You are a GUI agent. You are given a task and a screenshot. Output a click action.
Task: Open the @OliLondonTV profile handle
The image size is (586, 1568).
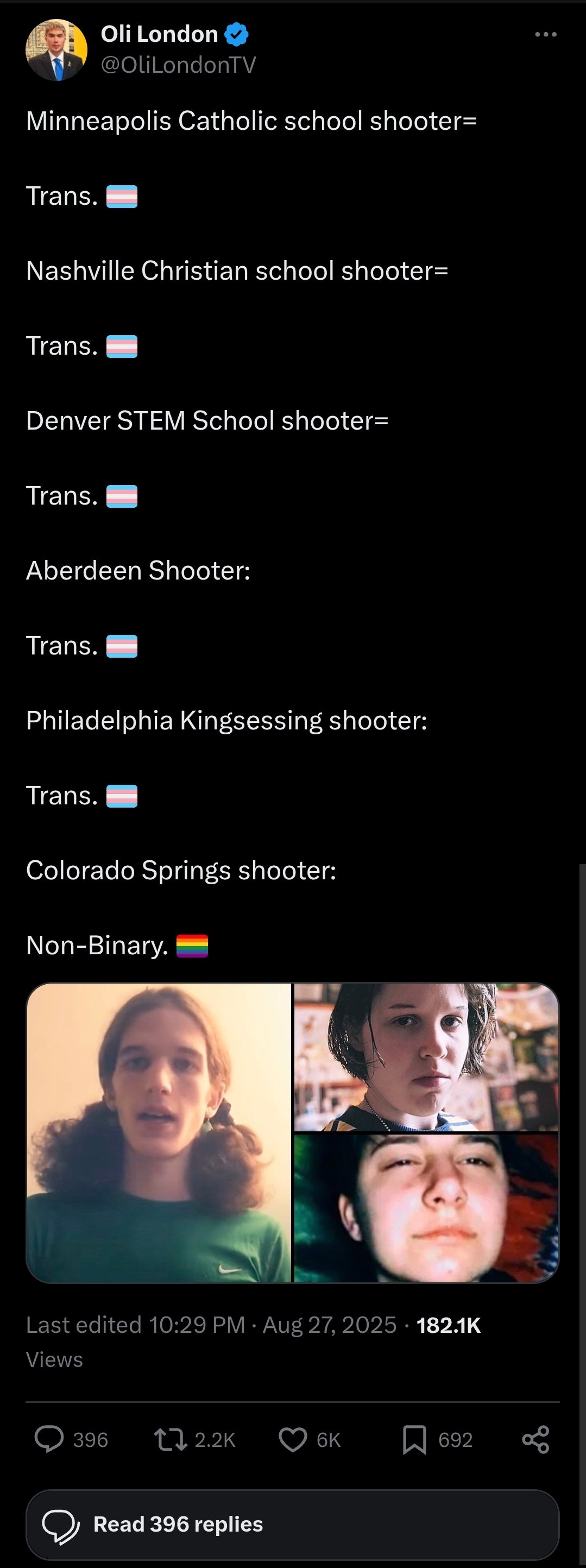tap(178, 65)
